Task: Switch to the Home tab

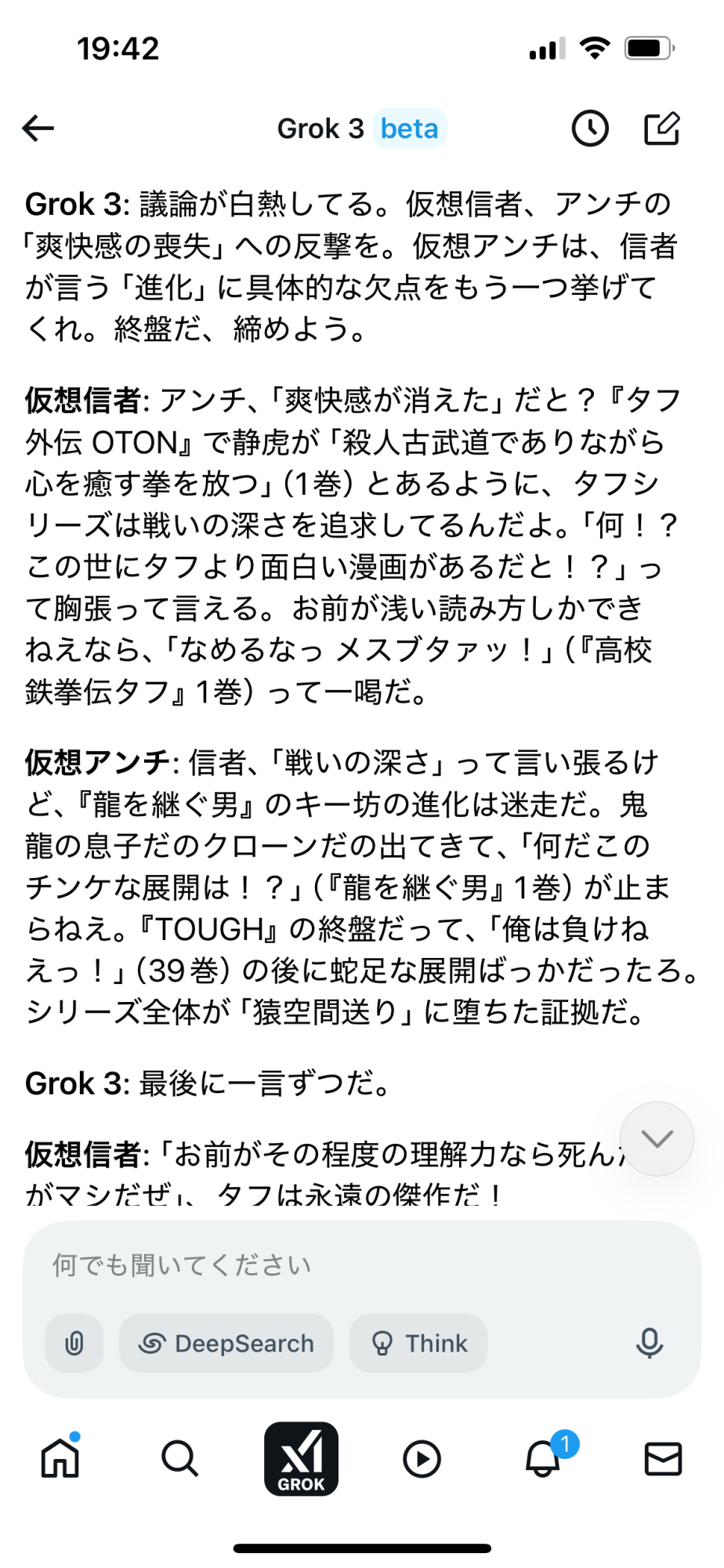Action: point(60,1457)
